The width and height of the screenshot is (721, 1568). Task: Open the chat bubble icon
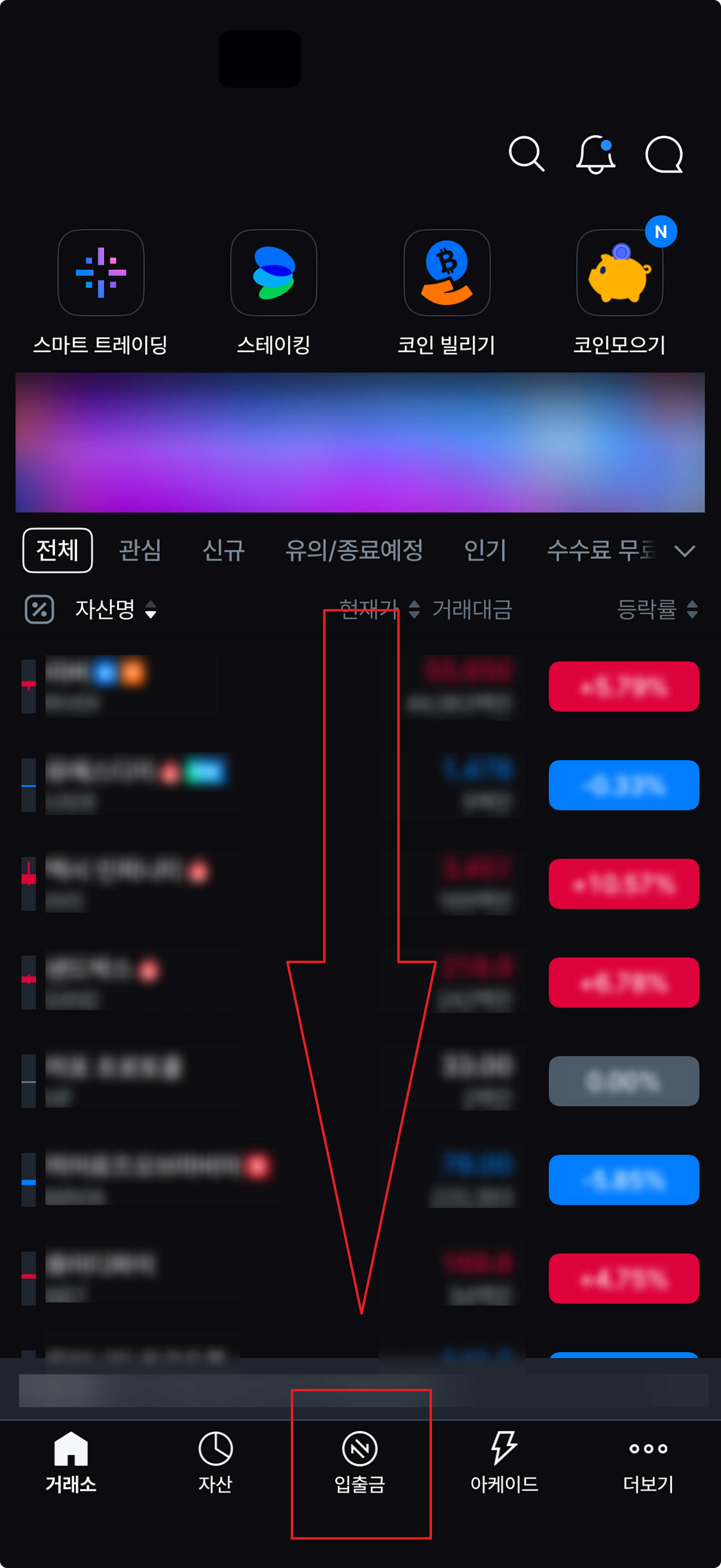[664, 154]
